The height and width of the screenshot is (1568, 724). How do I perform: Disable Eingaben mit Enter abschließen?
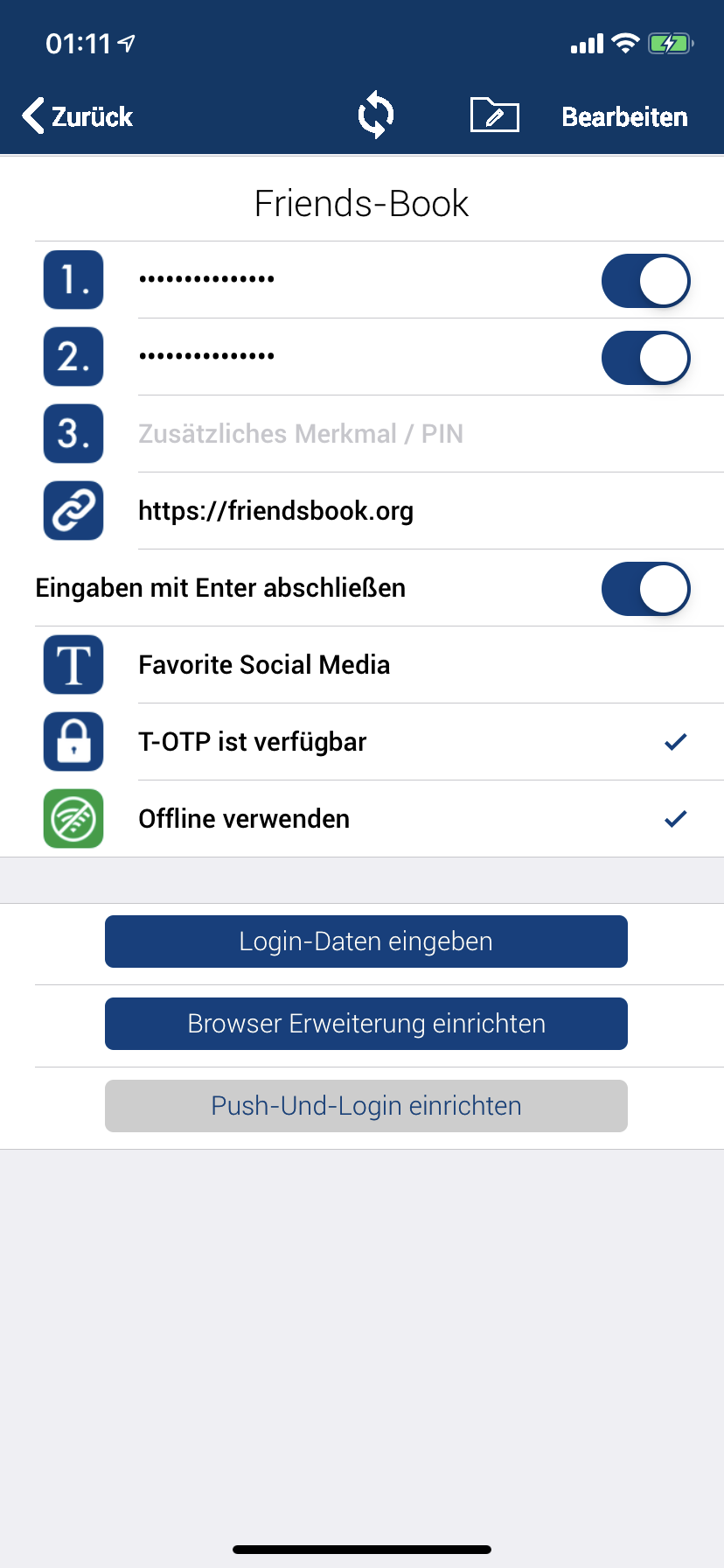click(x=645, y=589)
